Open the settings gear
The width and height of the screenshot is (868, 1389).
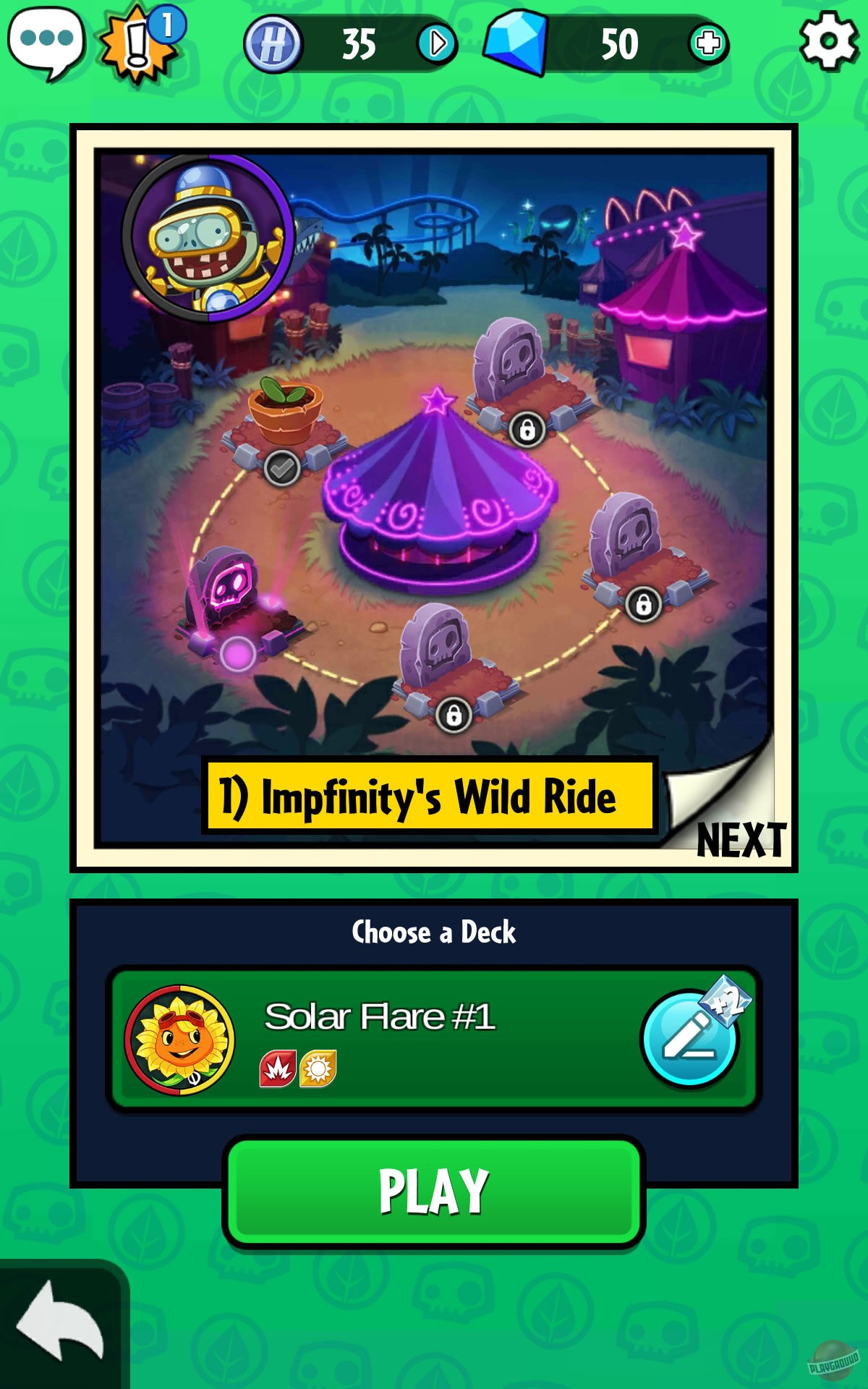point(828,41)
